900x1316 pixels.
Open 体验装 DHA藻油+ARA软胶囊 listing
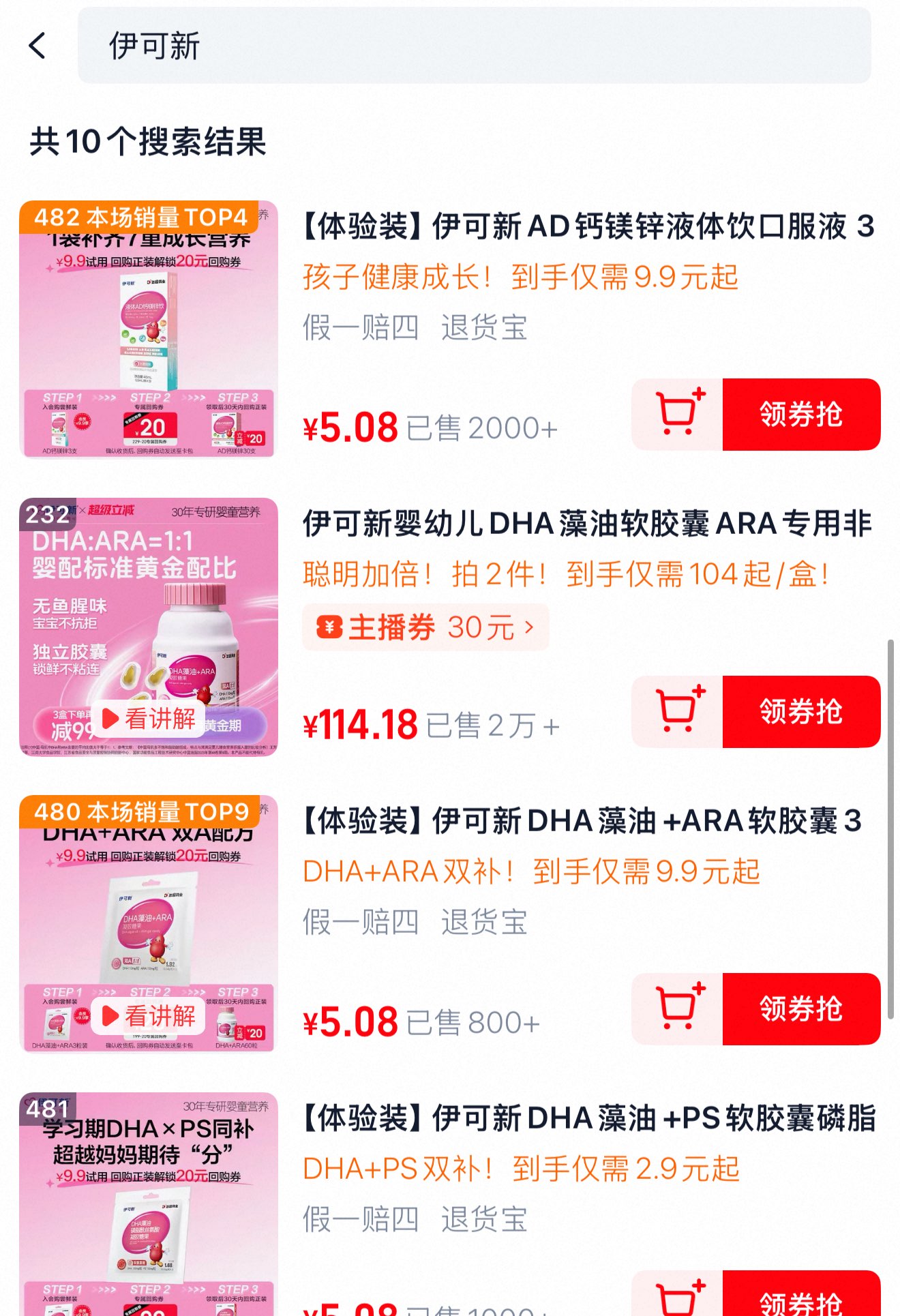coord(581,821)
